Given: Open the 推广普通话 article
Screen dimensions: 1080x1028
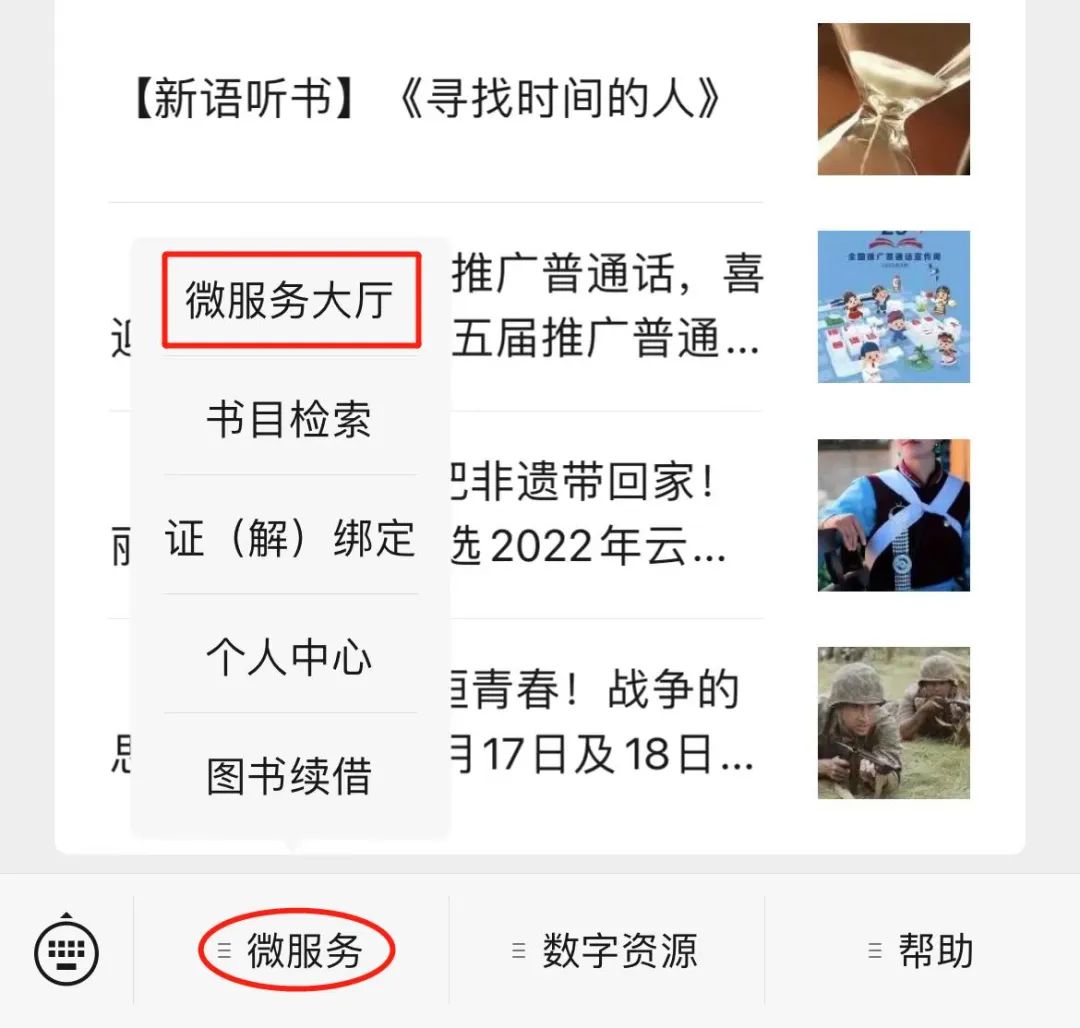Looking at the screenshot, I should [x=606, y=307].
